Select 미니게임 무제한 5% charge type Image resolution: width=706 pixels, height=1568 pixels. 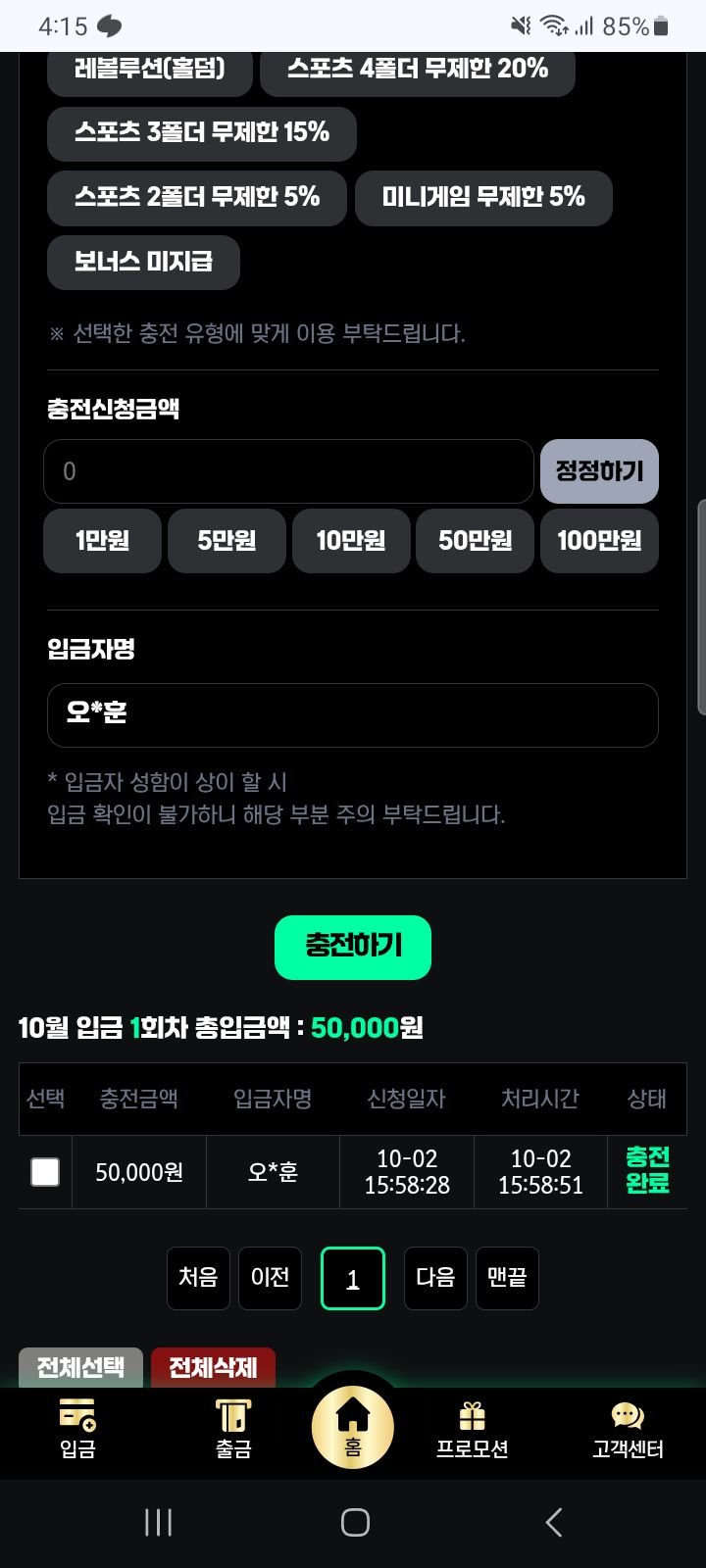pos(483,198)
